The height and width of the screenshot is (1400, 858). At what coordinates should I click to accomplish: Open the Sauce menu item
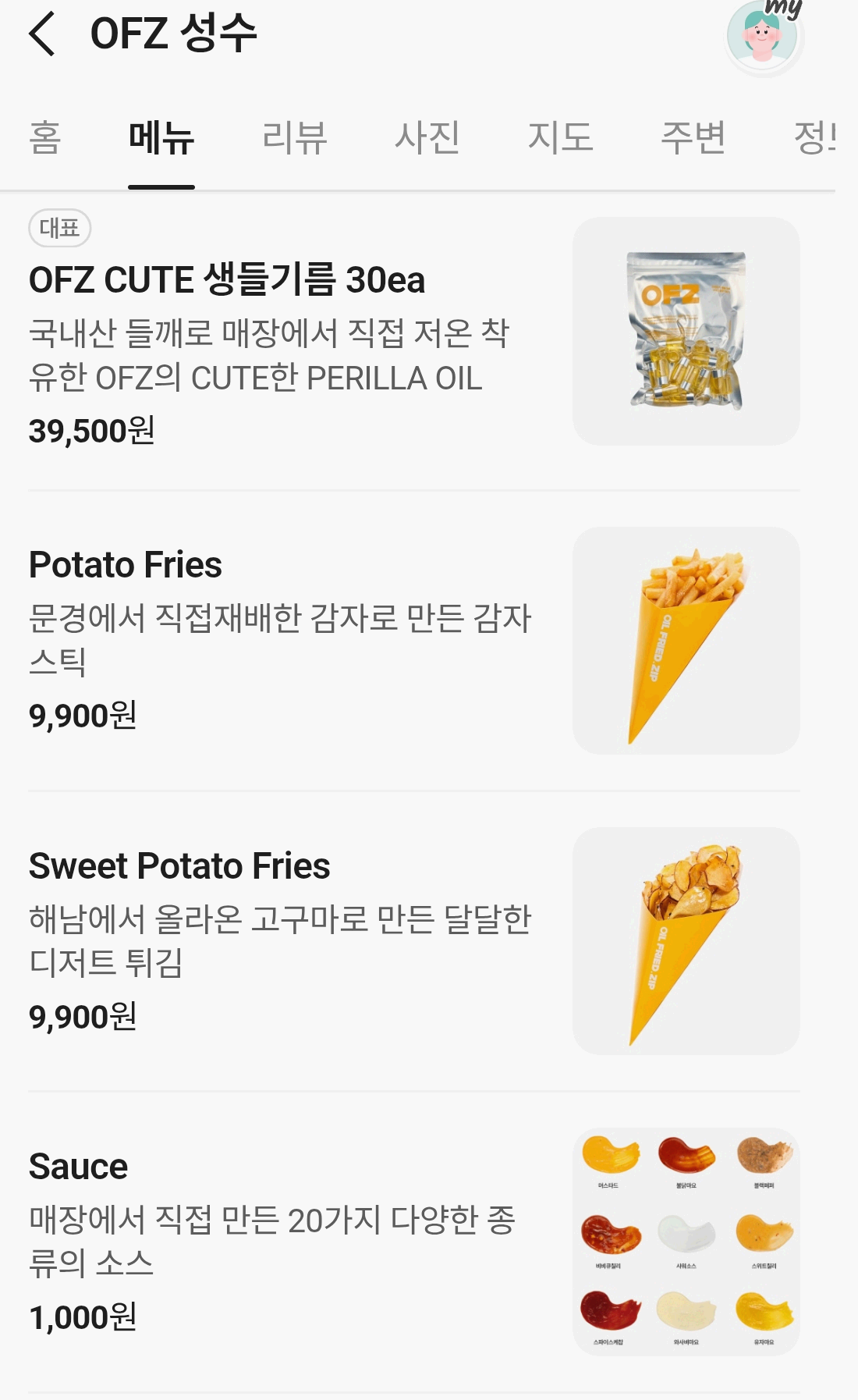pyautogui.click(x=78, y=1166)
